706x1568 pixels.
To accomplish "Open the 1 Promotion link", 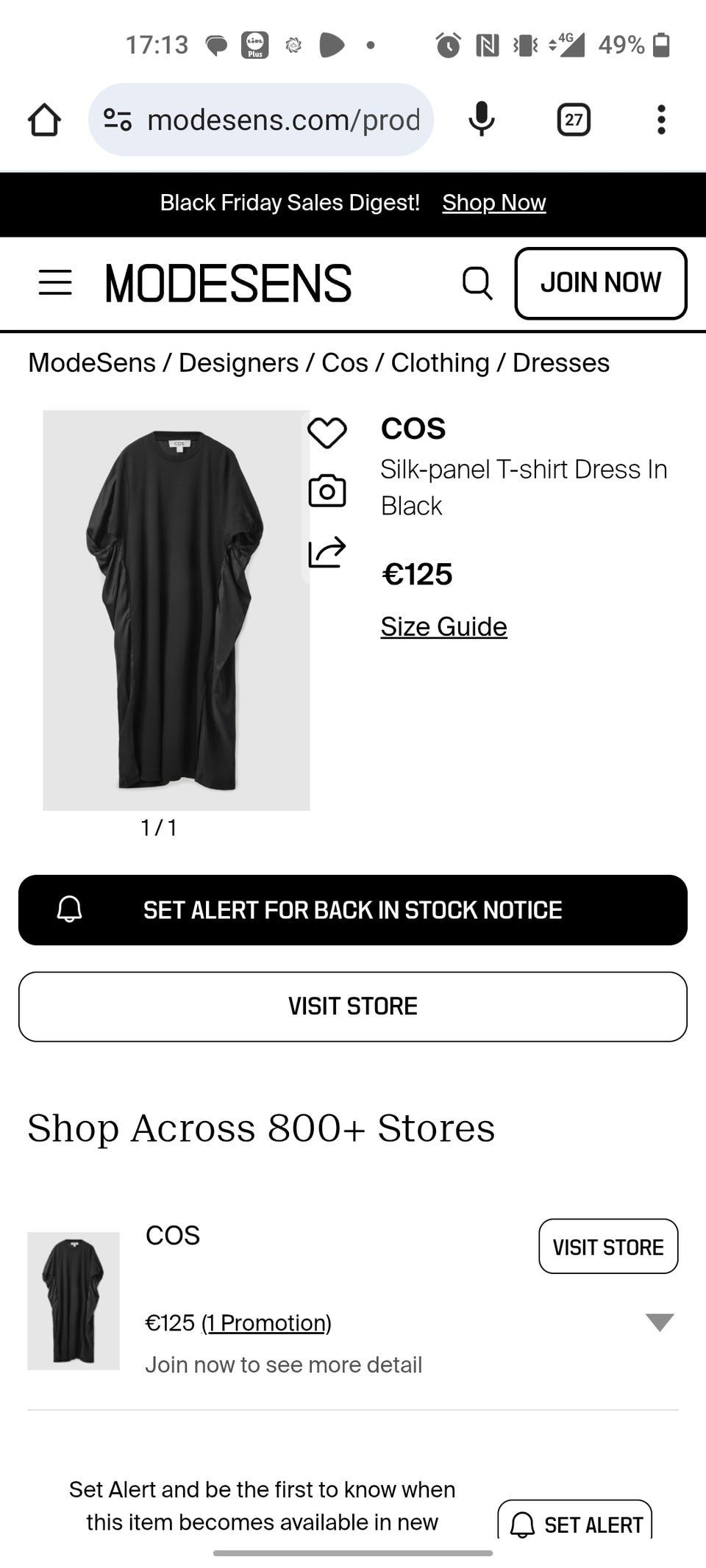I will (266, 1323).
